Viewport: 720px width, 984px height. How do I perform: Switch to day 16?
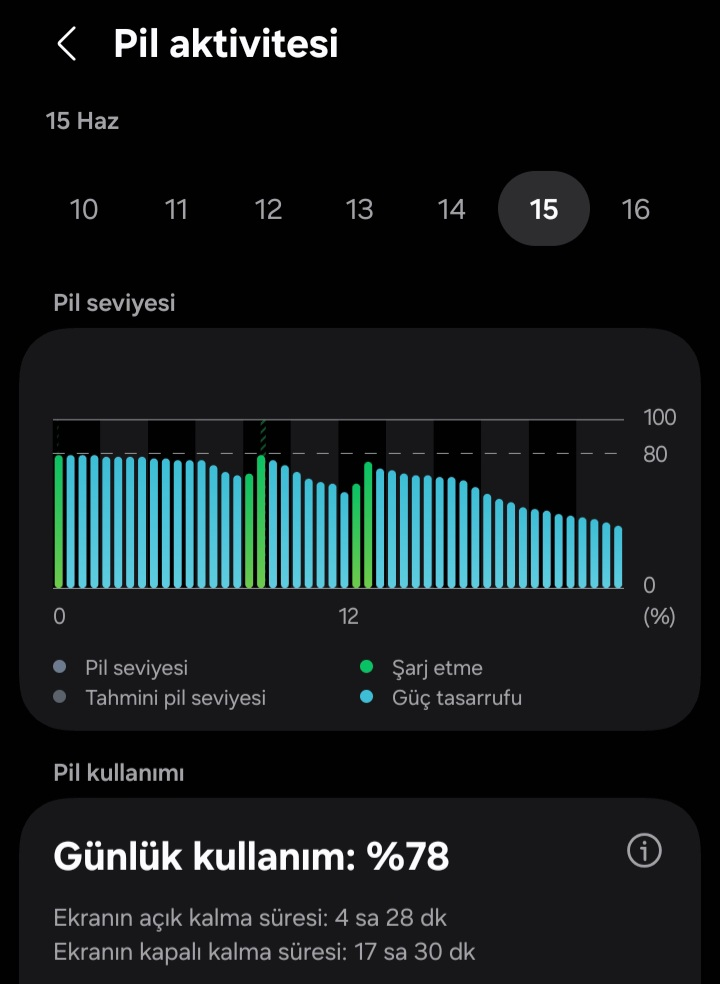pyautogui.click(x=635, y=209)
